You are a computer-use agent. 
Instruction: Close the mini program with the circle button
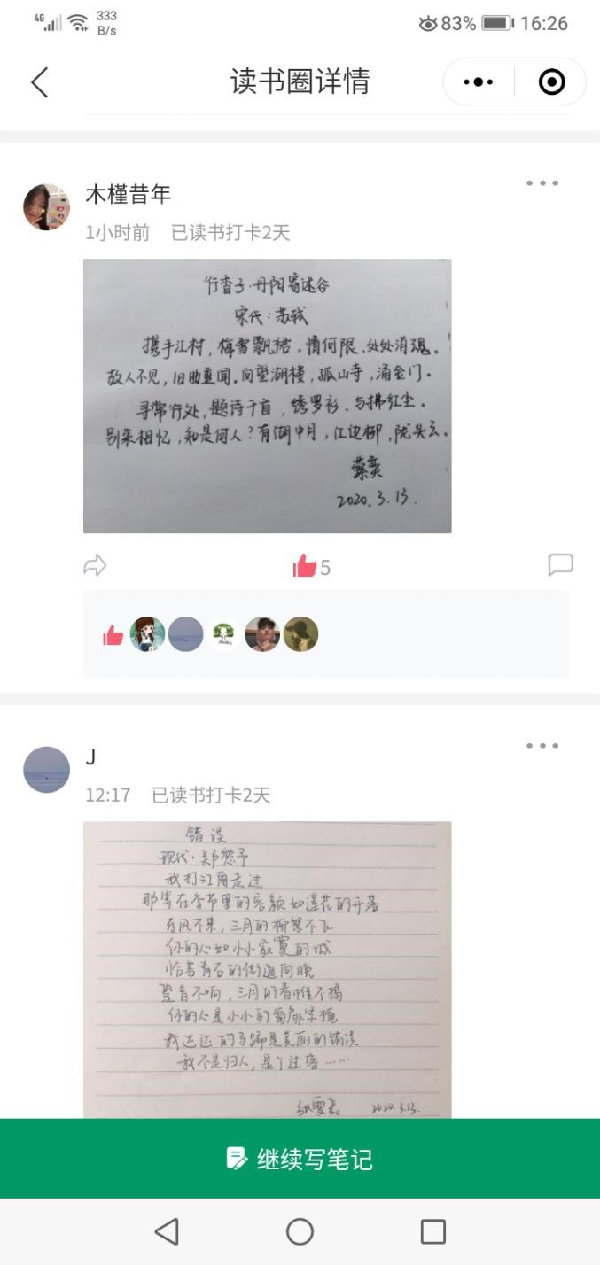click(552, 82)
